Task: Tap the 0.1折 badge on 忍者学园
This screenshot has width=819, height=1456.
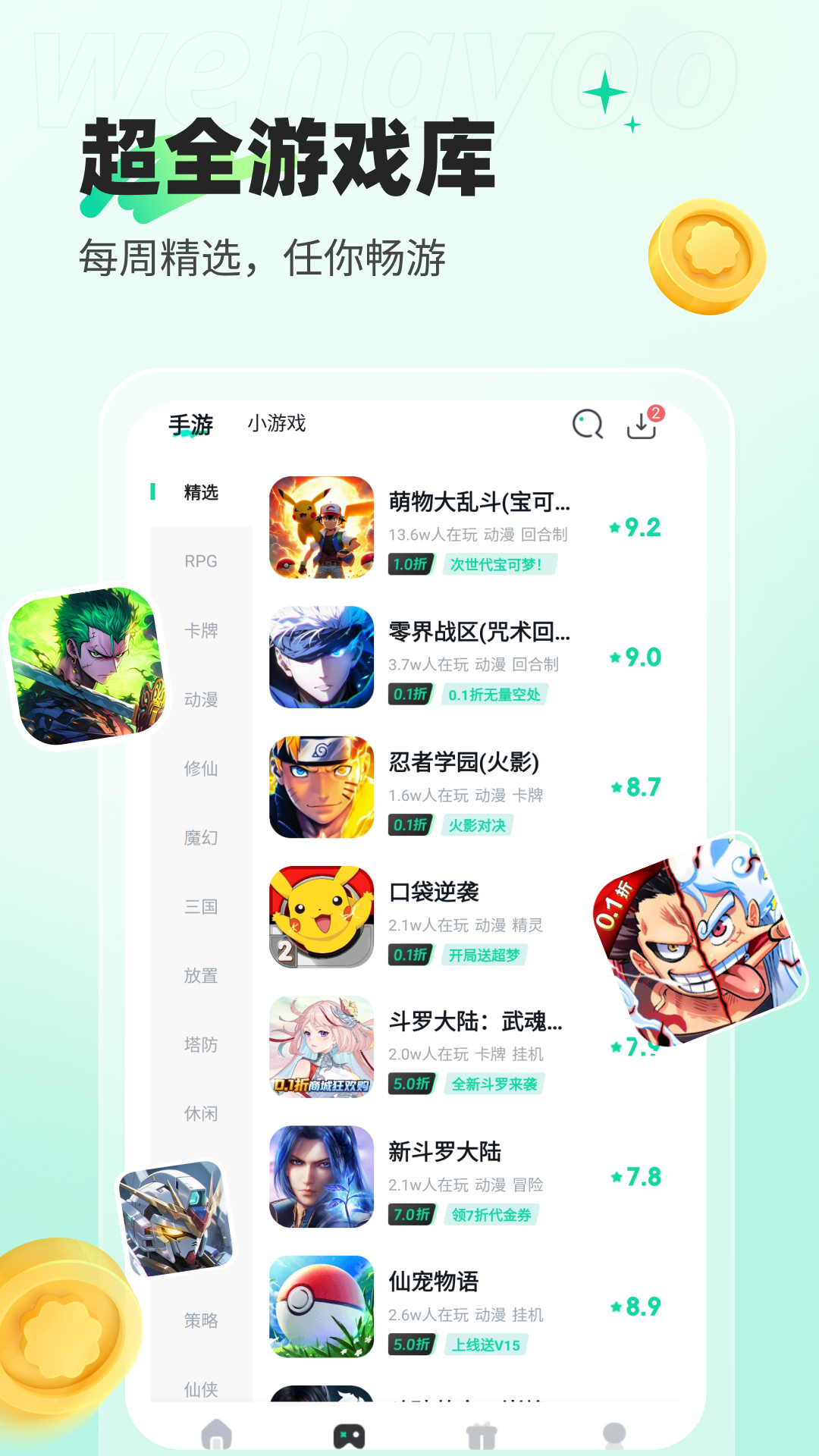Action: coord(409,826)
